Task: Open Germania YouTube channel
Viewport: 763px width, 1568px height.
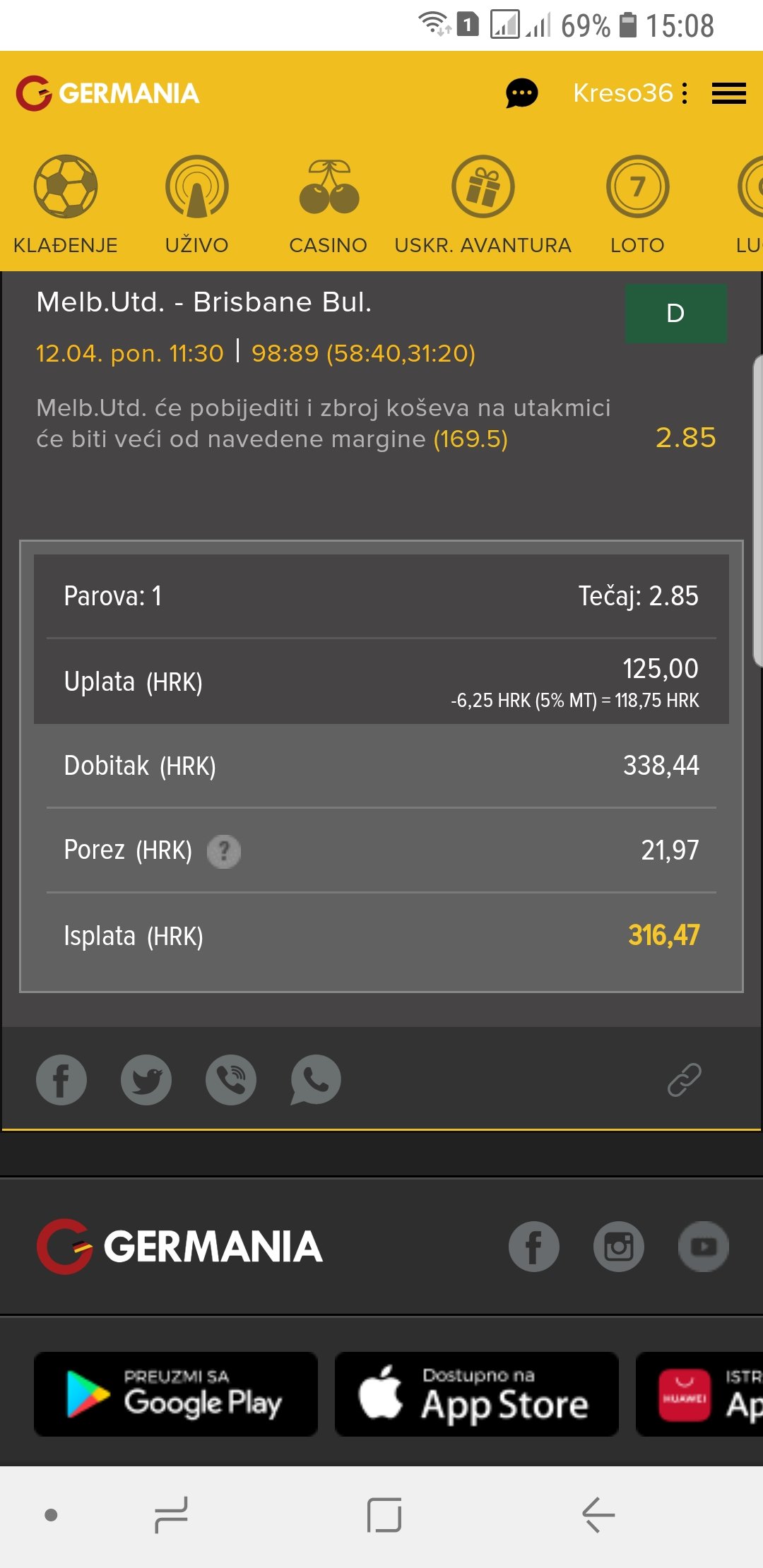Action: pyautogui.click(x=704, y=1247)
